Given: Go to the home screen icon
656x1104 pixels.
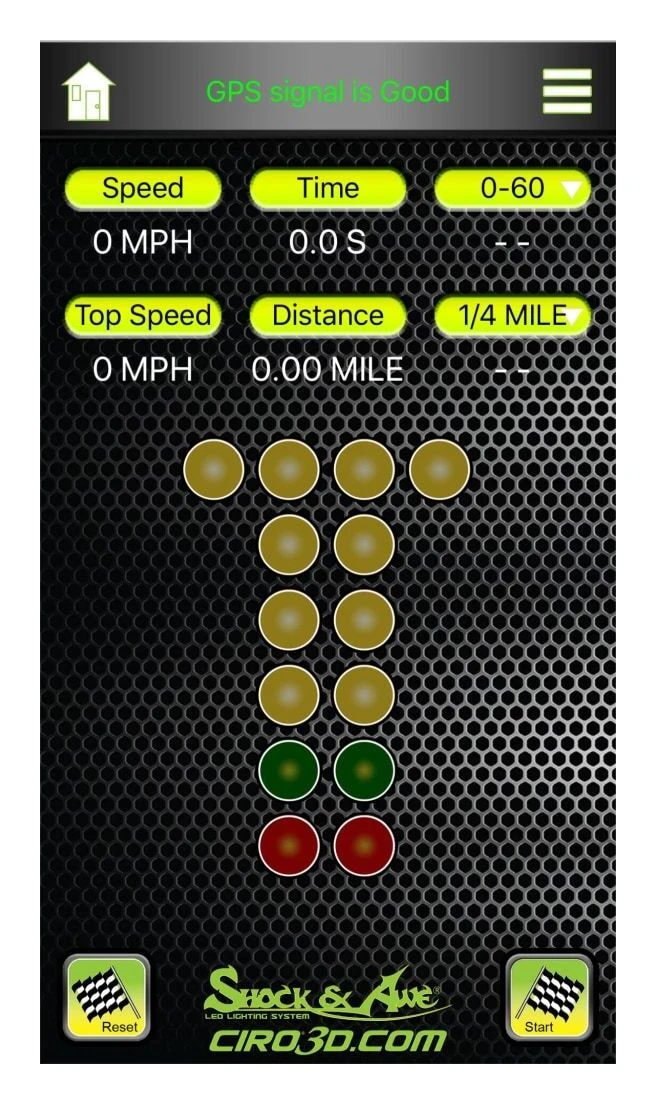Looking at the screenshot, I should (89, 92).
